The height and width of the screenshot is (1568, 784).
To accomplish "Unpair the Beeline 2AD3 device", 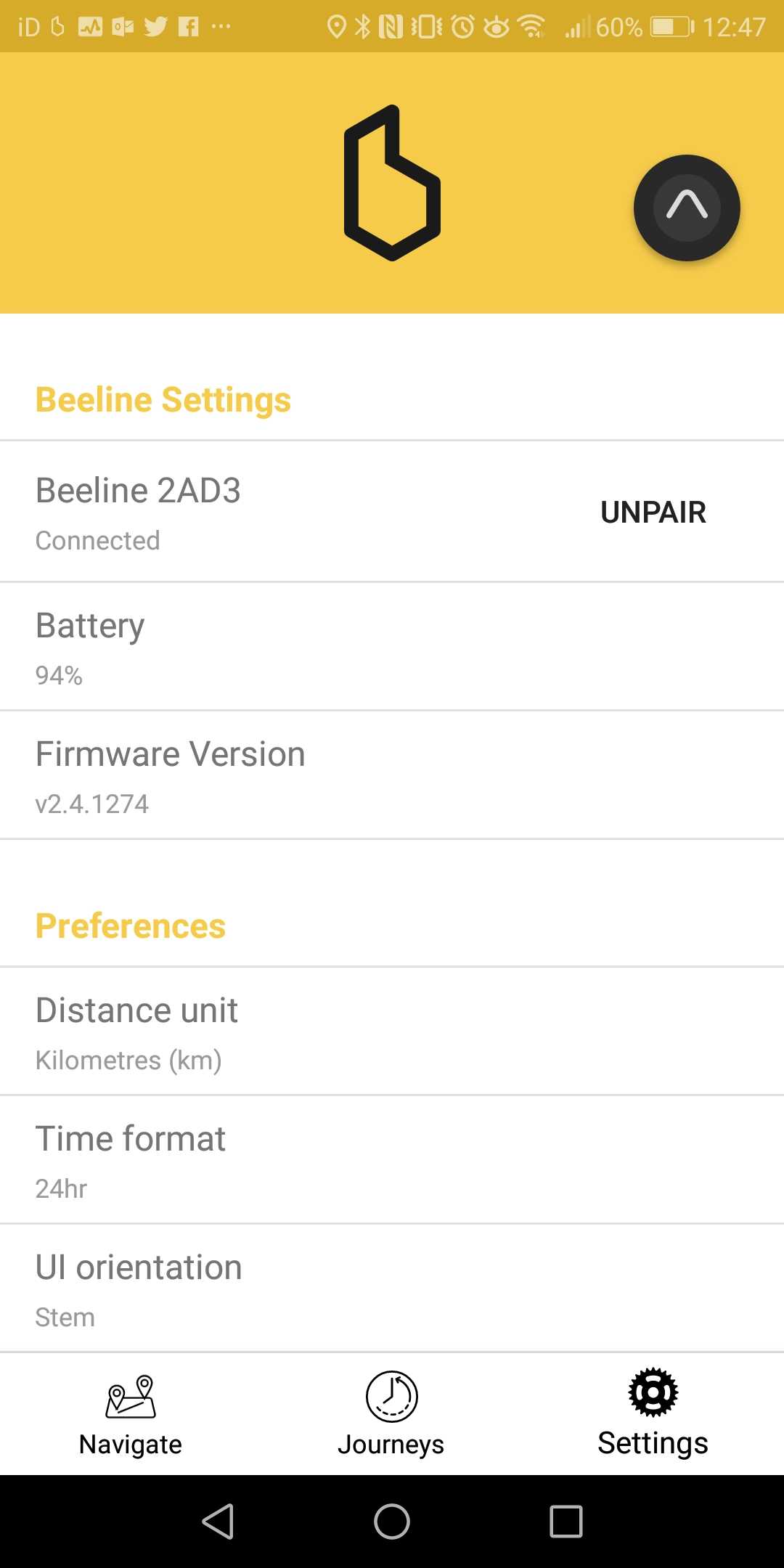I will 653,513.
